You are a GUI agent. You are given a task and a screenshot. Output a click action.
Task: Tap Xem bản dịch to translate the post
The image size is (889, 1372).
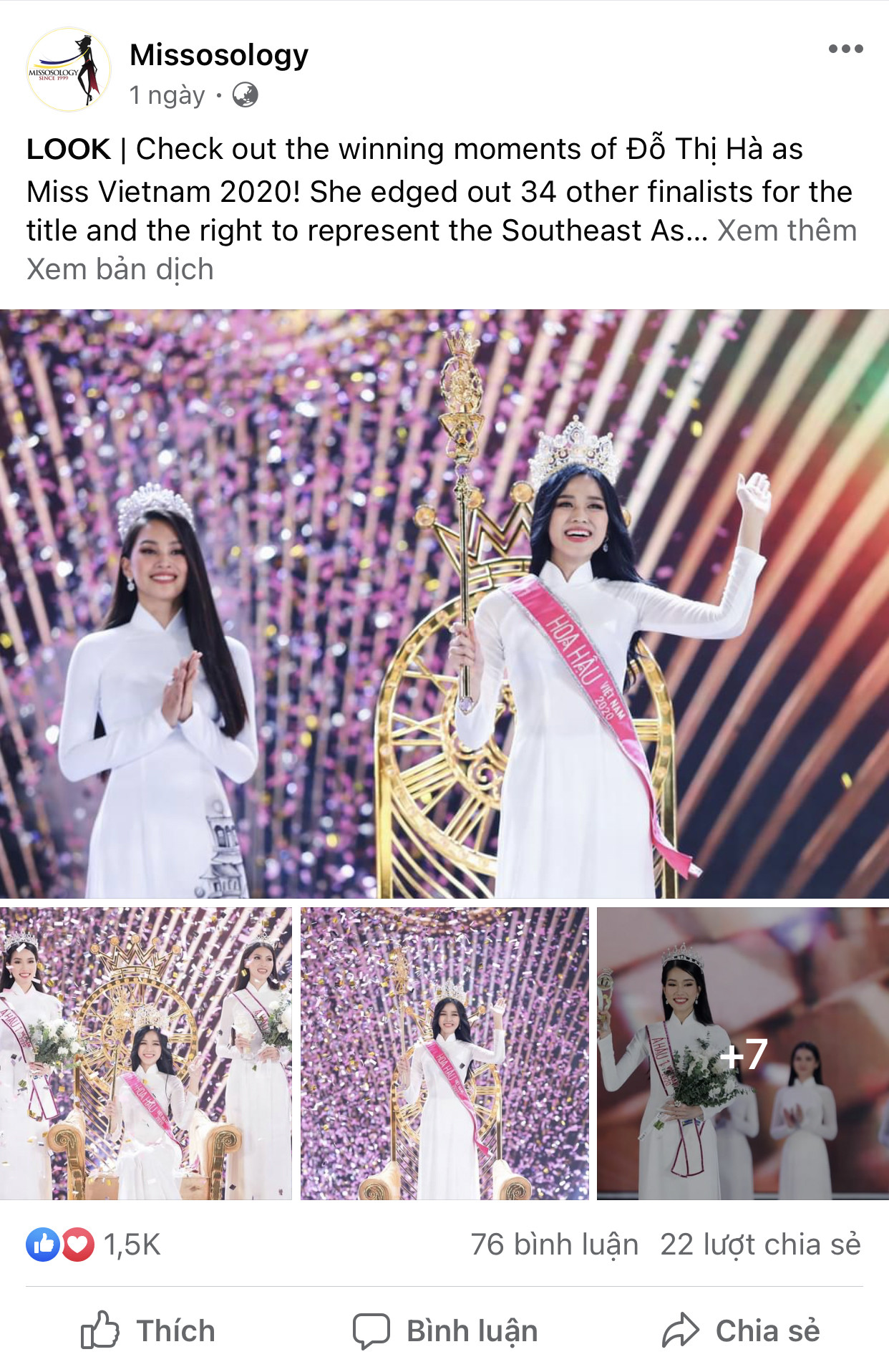click(x=120, y=269)
